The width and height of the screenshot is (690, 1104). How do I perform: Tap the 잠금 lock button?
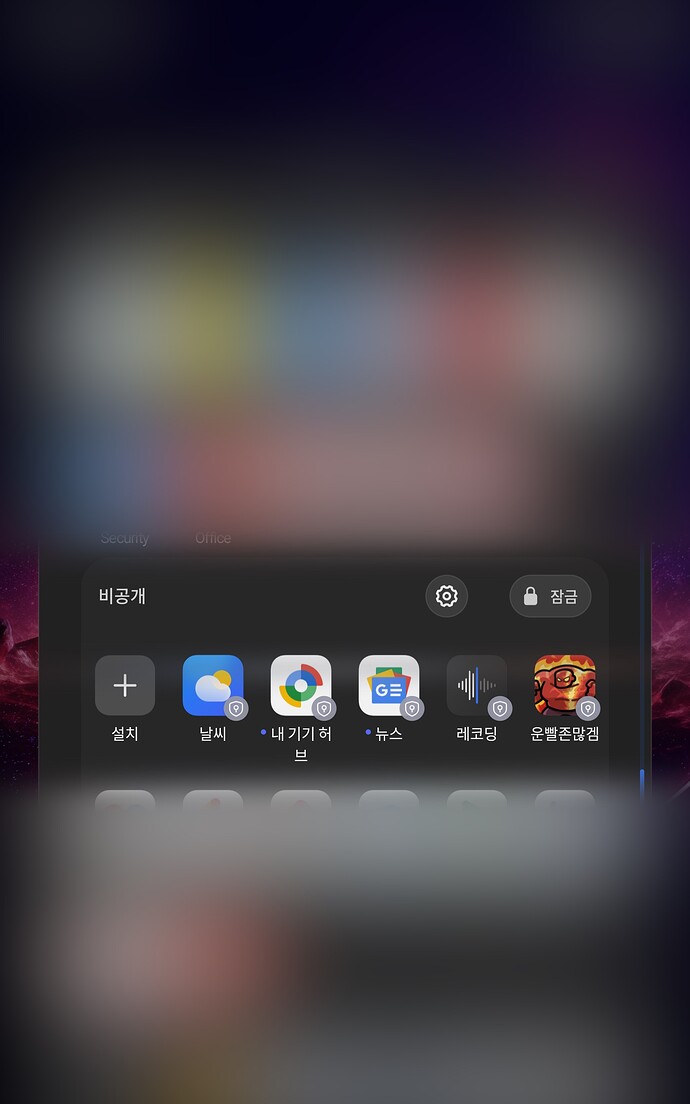click(550, 596)
